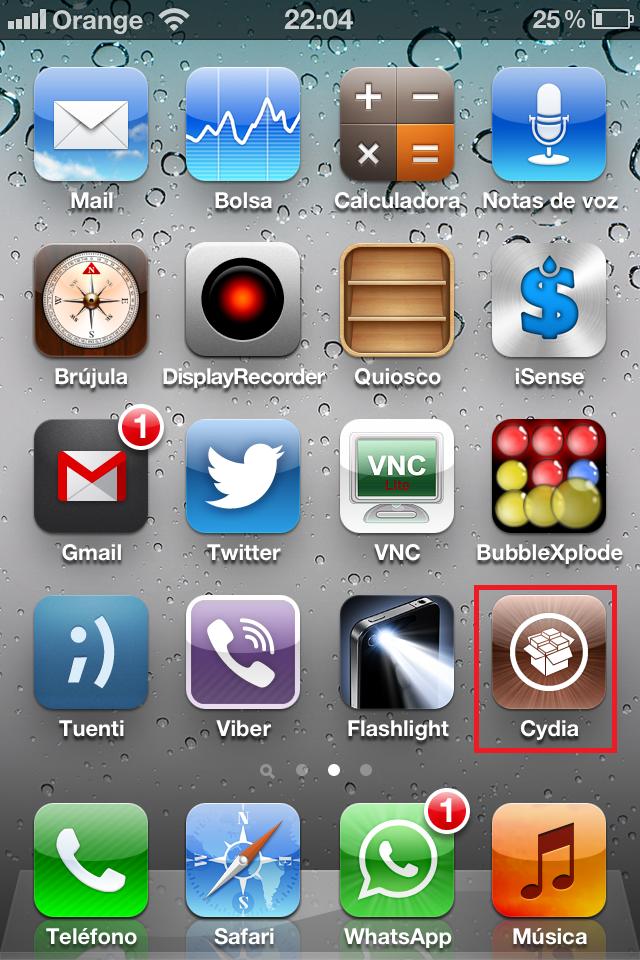Open the Mail app
Screen dimensions: 640x960
[91, 124]
